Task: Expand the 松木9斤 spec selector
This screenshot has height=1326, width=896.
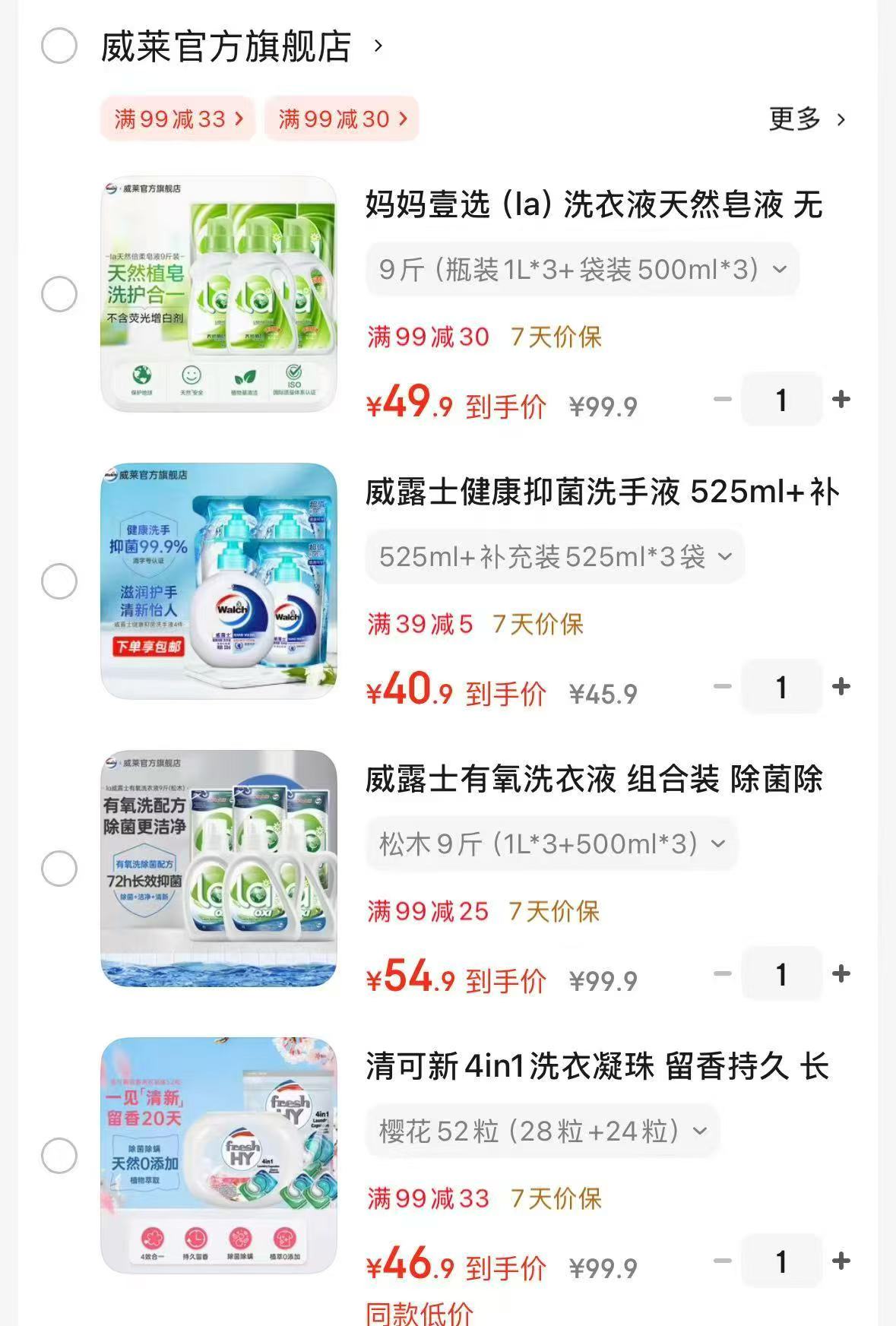Action: pos(550,843)
